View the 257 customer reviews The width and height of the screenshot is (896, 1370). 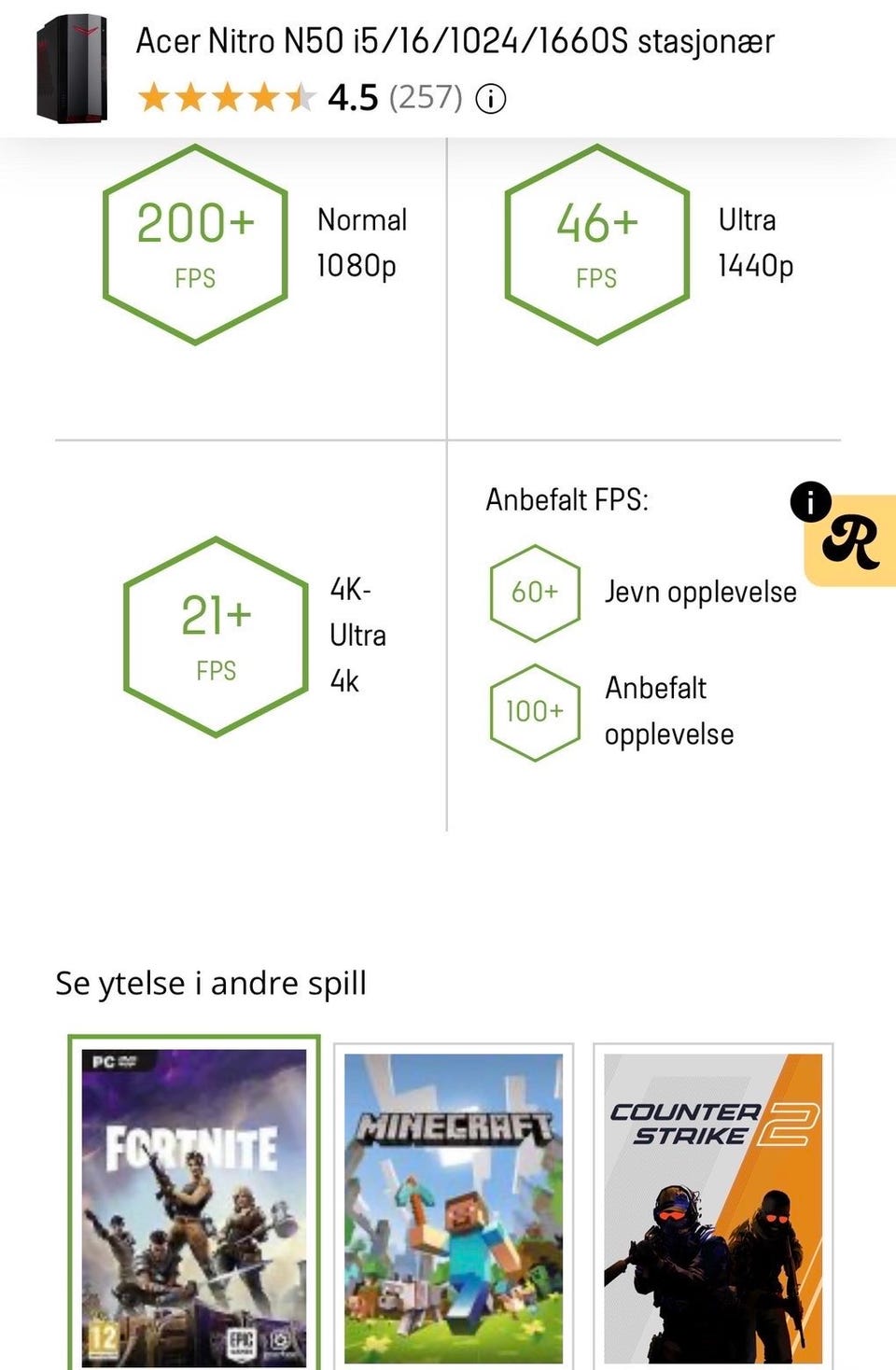tap(425, 97)
